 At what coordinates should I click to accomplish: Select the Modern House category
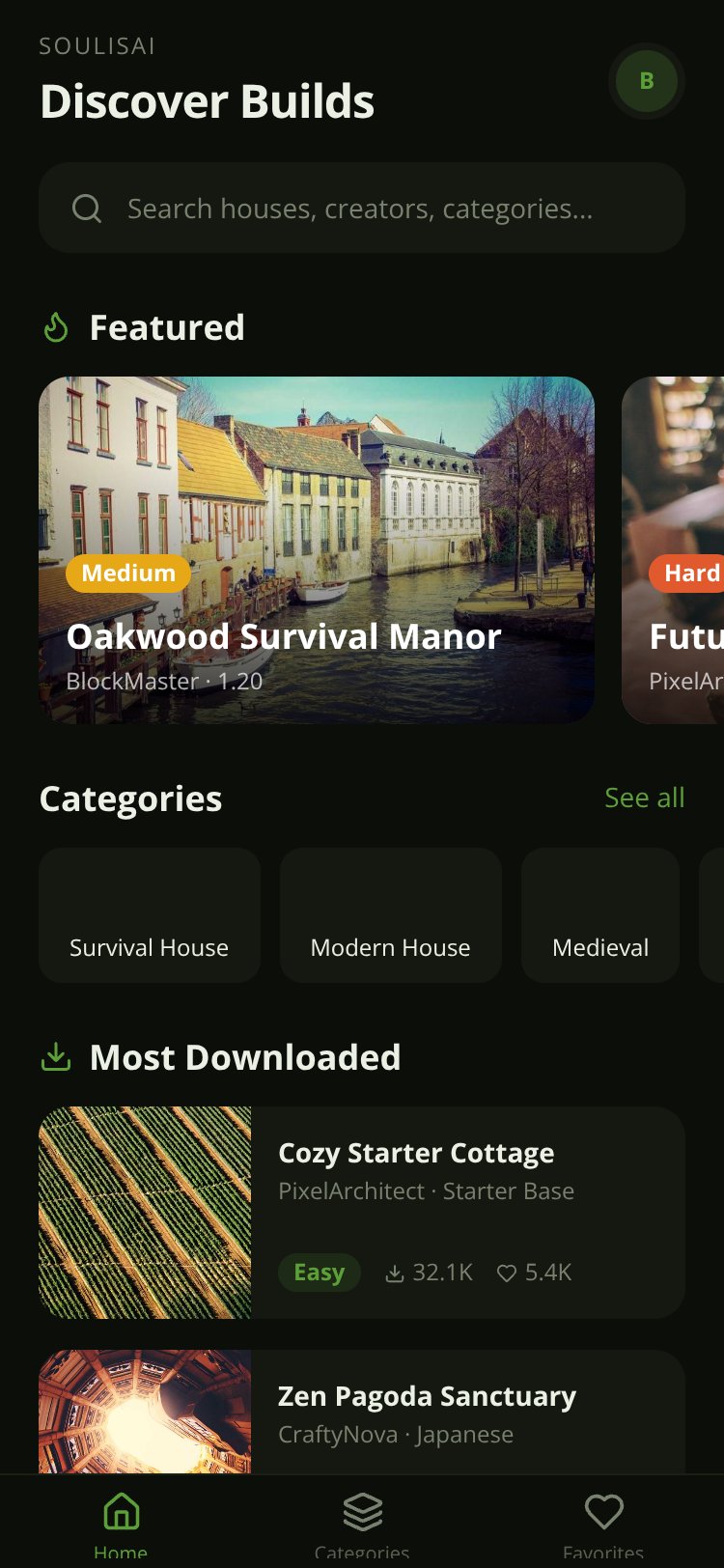(x=391, y=915)
